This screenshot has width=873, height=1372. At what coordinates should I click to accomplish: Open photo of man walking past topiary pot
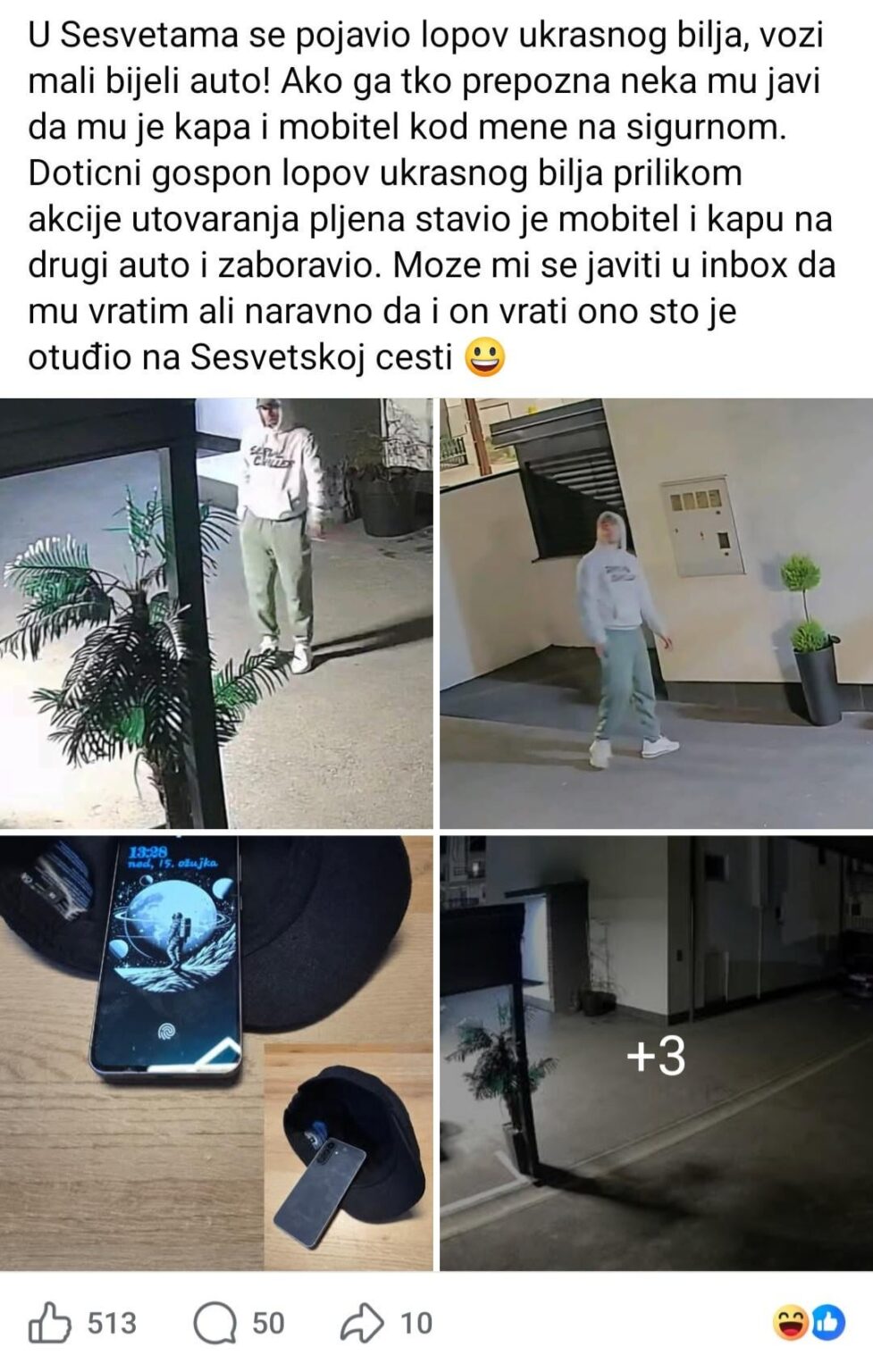coord(656,614)
